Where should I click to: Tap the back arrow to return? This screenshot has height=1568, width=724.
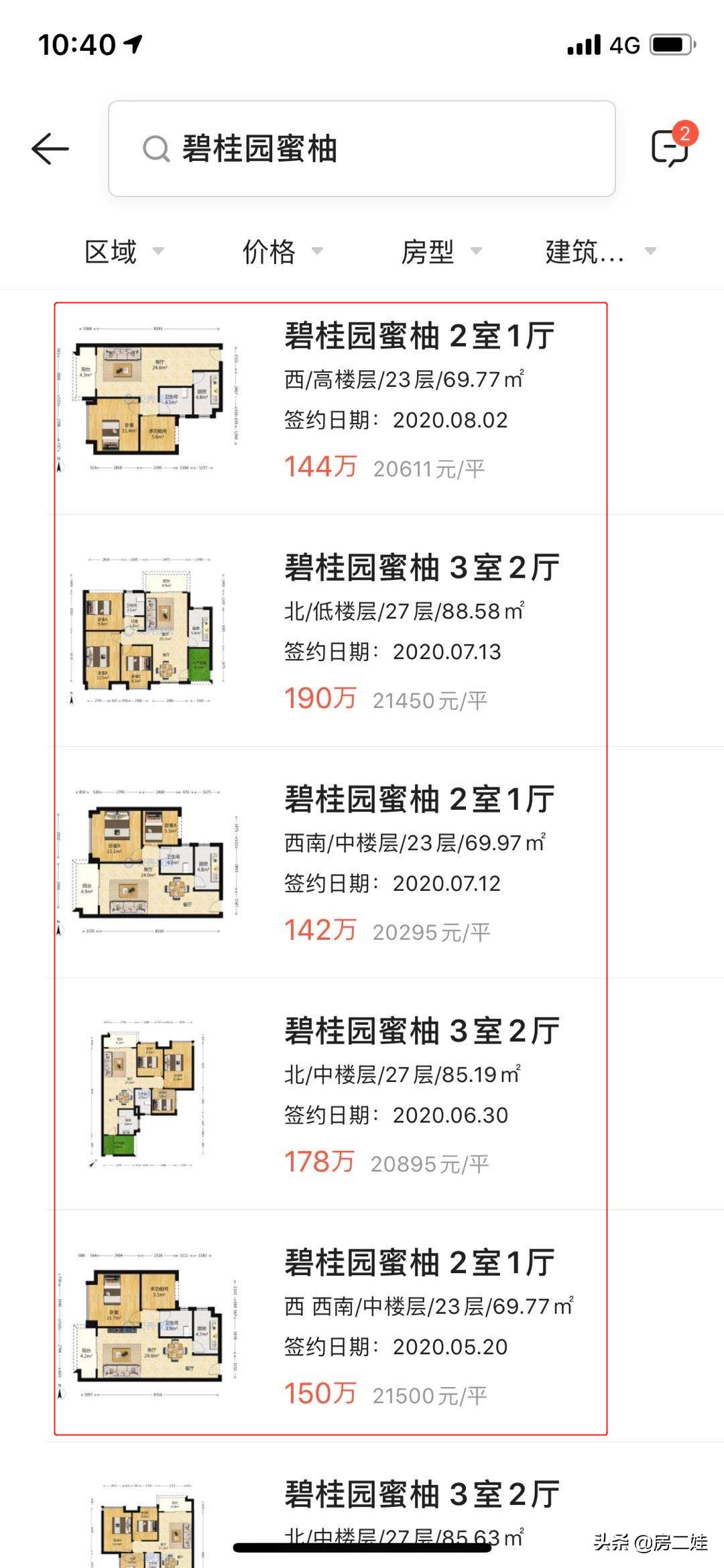click(48, 147)
